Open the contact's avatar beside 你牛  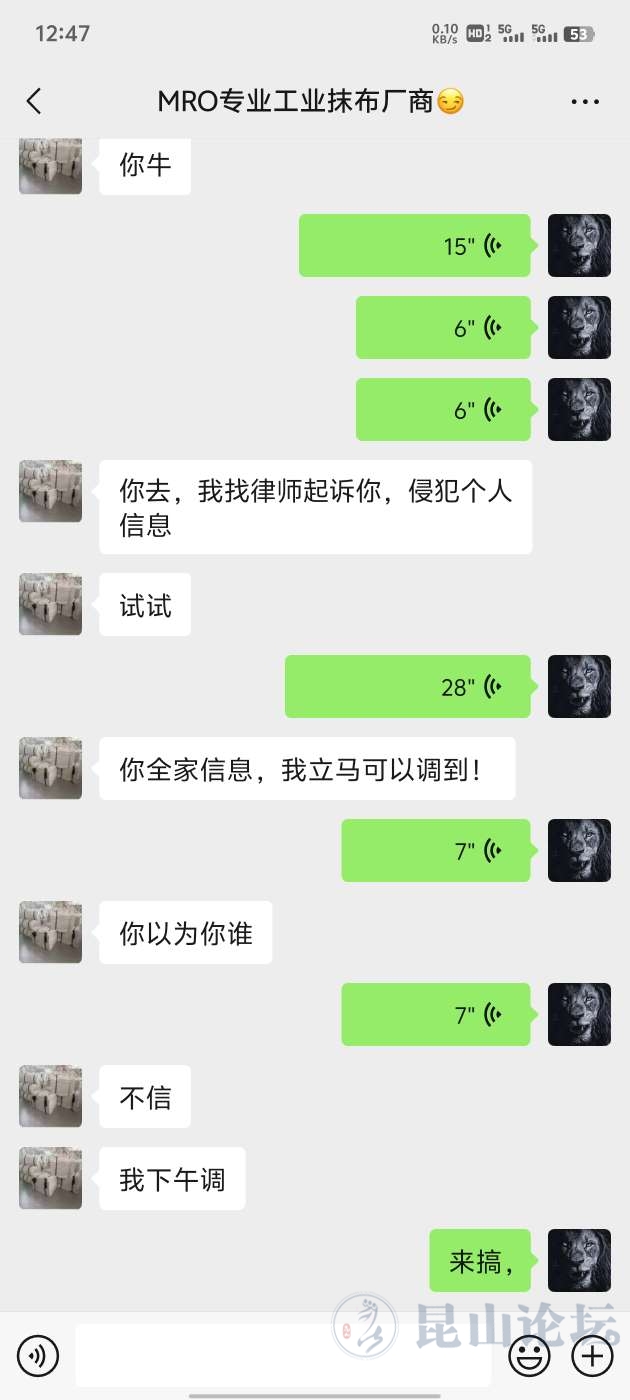[50, 166]
